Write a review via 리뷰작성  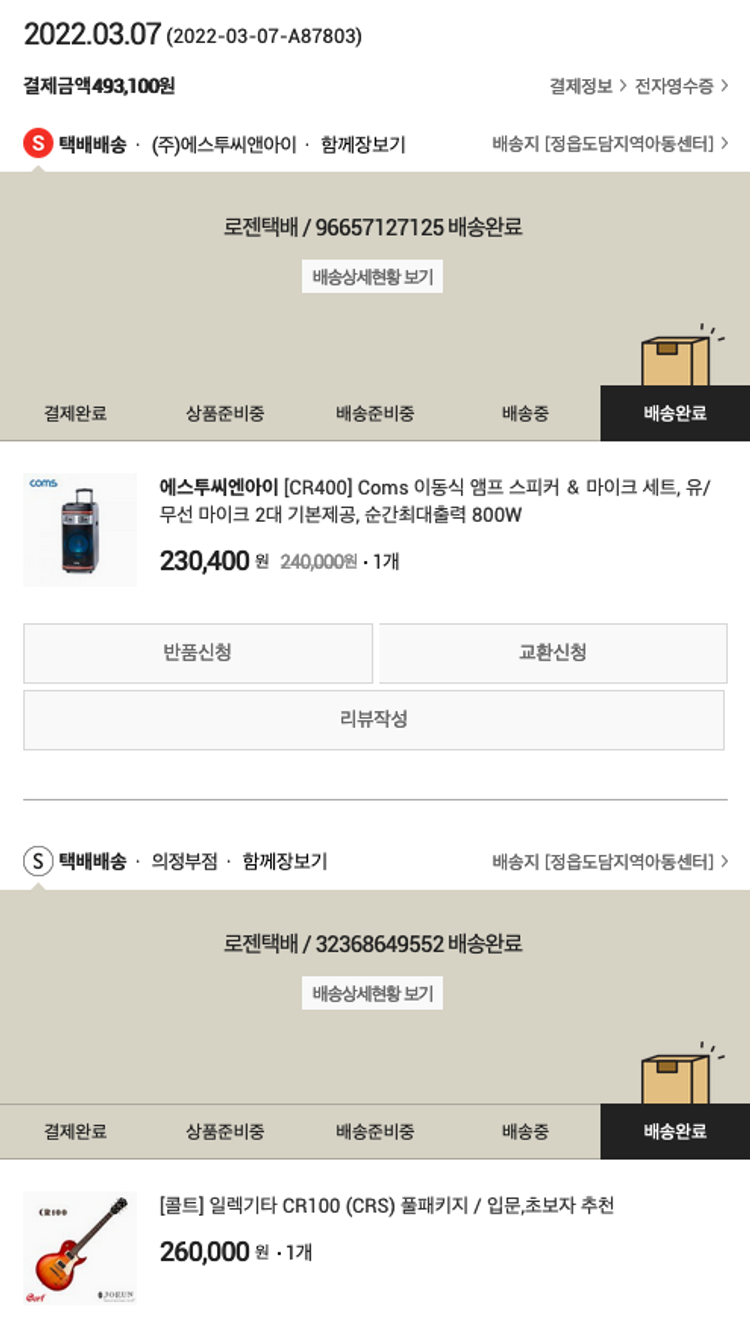tap(373, 719)
